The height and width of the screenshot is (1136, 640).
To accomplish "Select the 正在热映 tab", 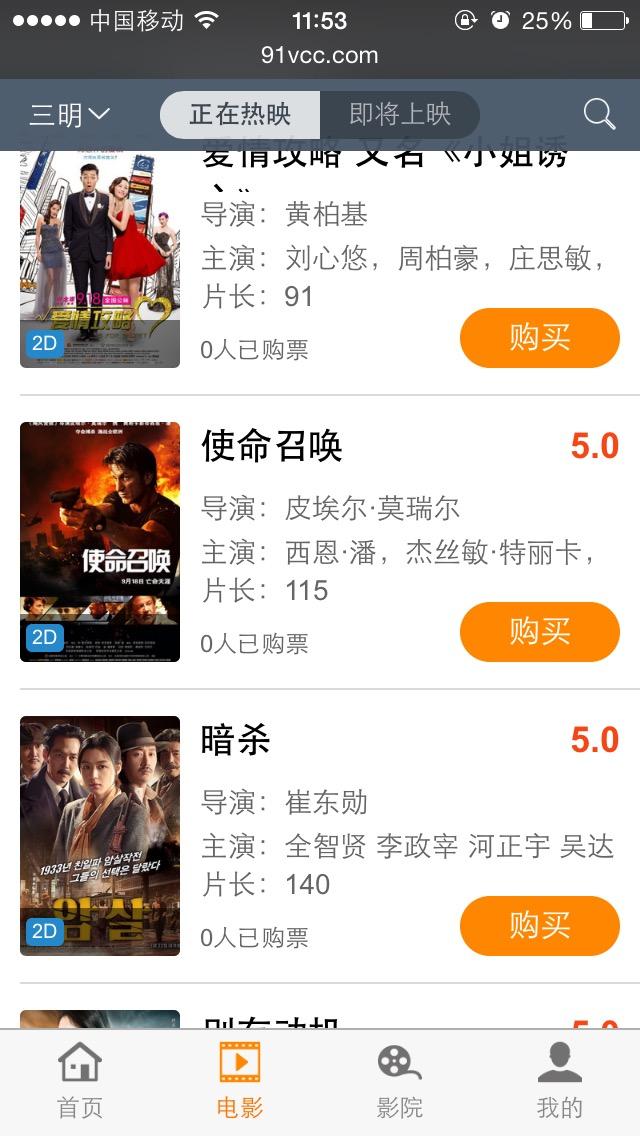I will pyautogui.click(x=240, y=114).
